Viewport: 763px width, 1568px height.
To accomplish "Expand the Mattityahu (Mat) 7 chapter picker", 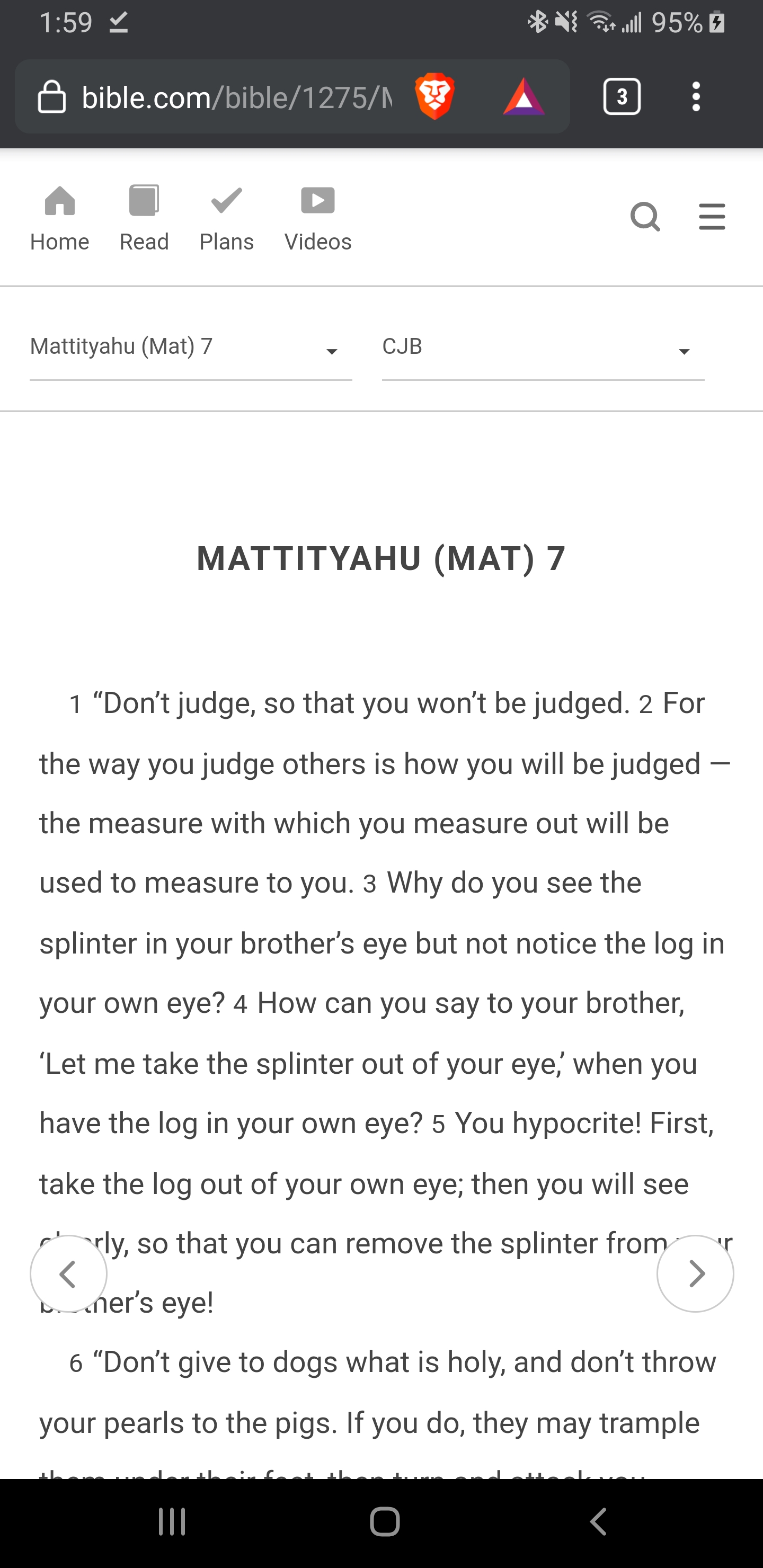I will click(x=191, y=349).
